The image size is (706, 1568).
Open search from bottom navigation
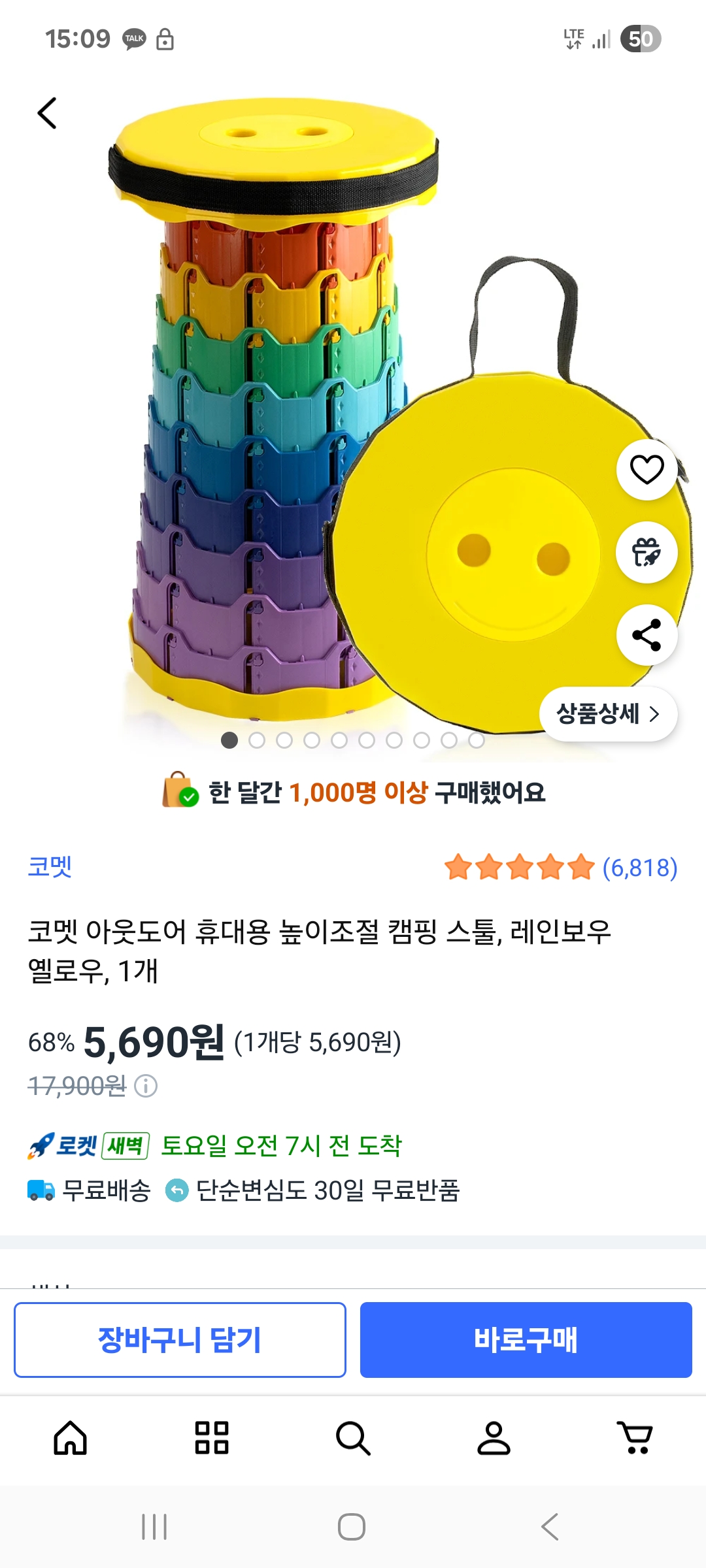tap(353, 1438)
